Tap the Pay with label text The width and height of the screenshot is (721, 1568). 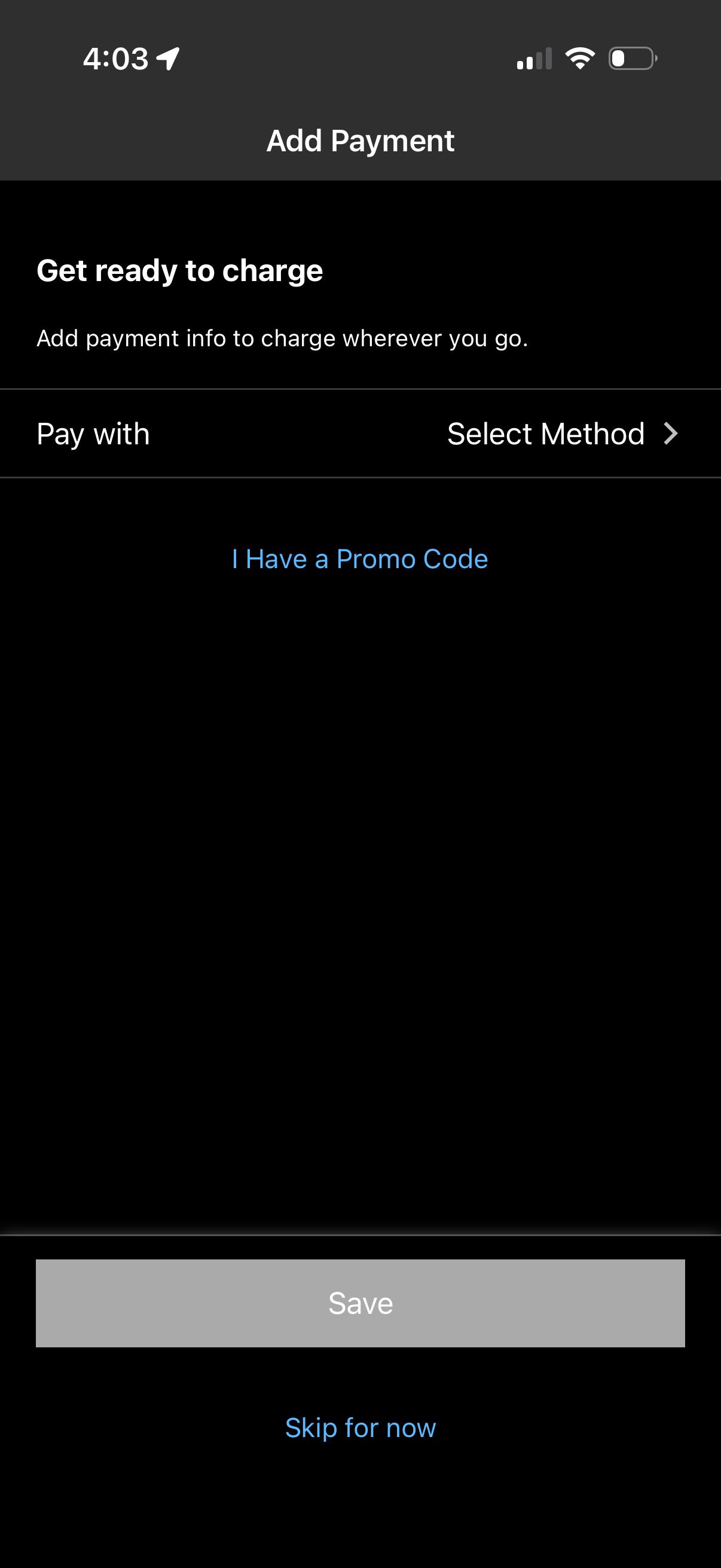click(x=93, y=434)
